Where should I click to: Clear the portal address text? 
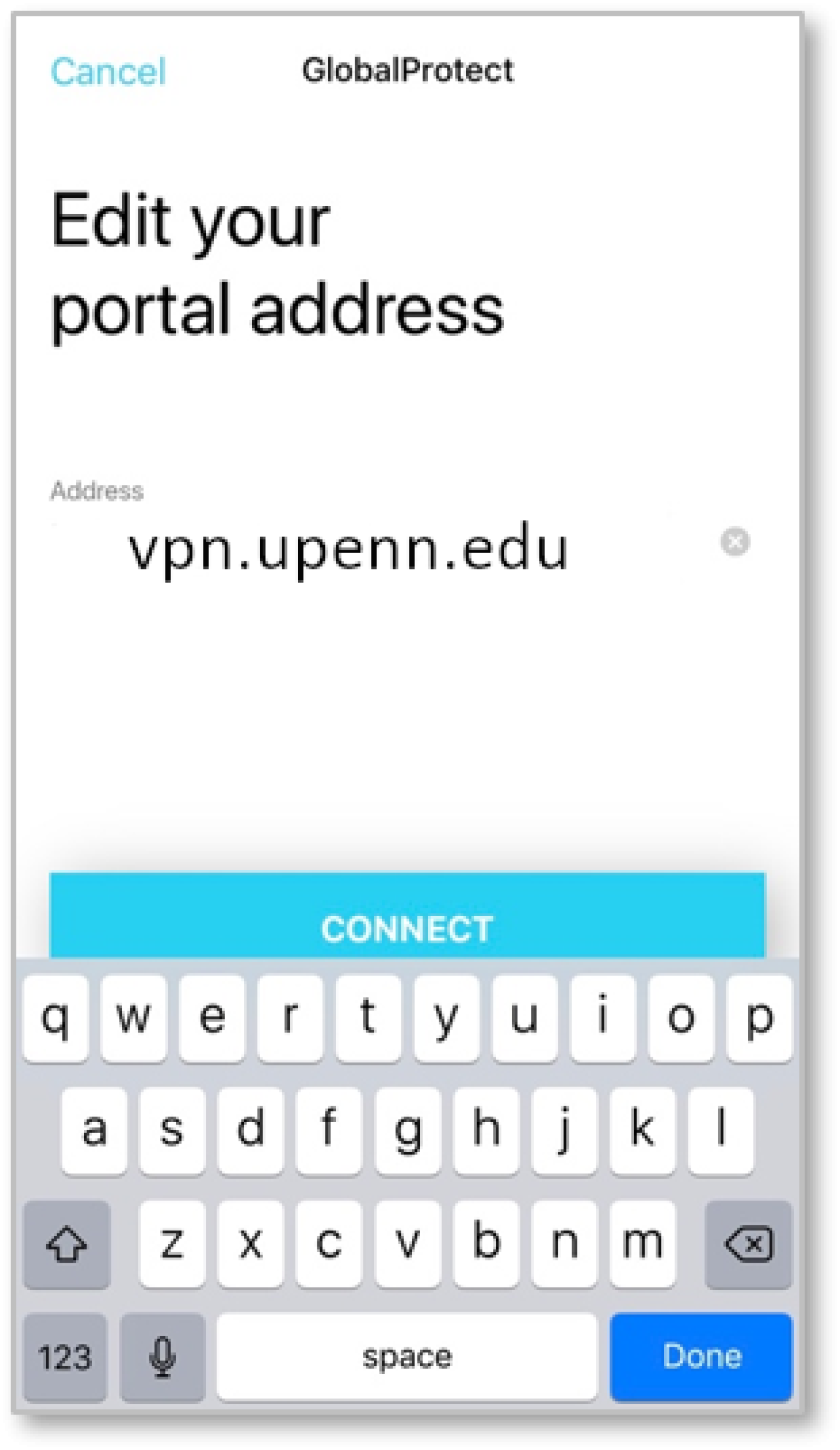(735, 541)
